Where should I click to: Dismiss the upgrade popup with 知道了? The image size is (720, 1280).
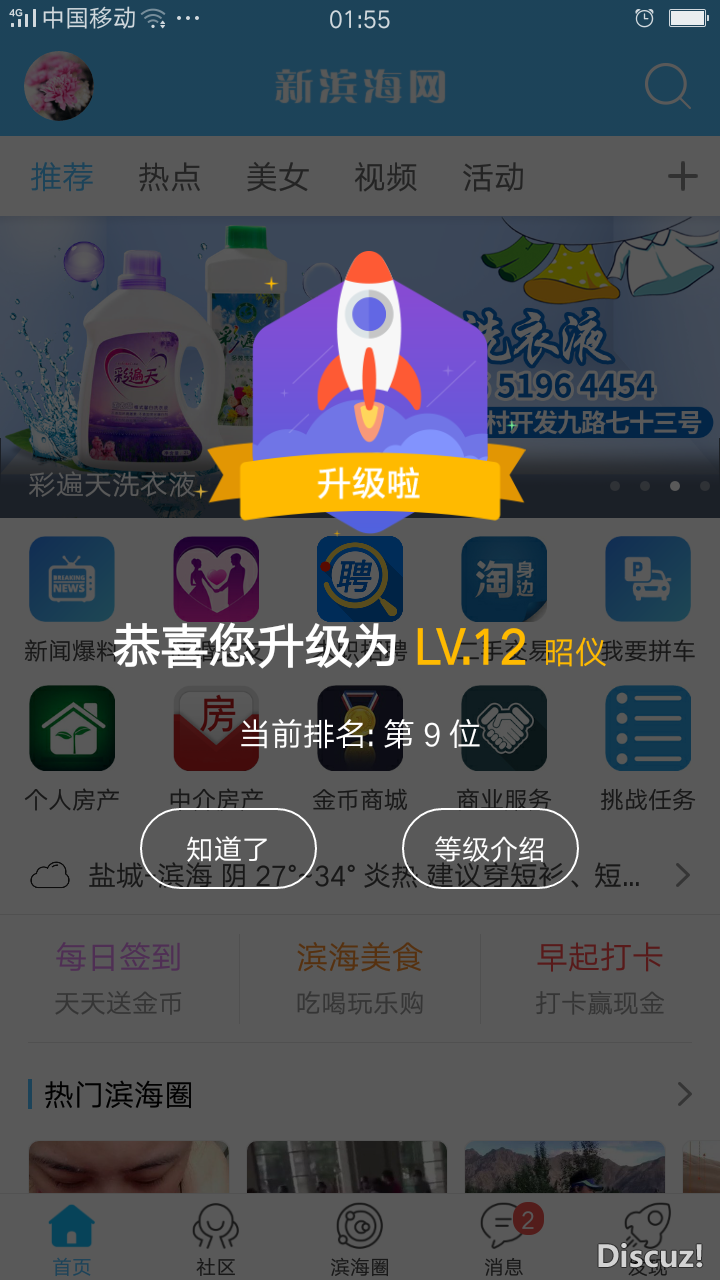(228, 849)
